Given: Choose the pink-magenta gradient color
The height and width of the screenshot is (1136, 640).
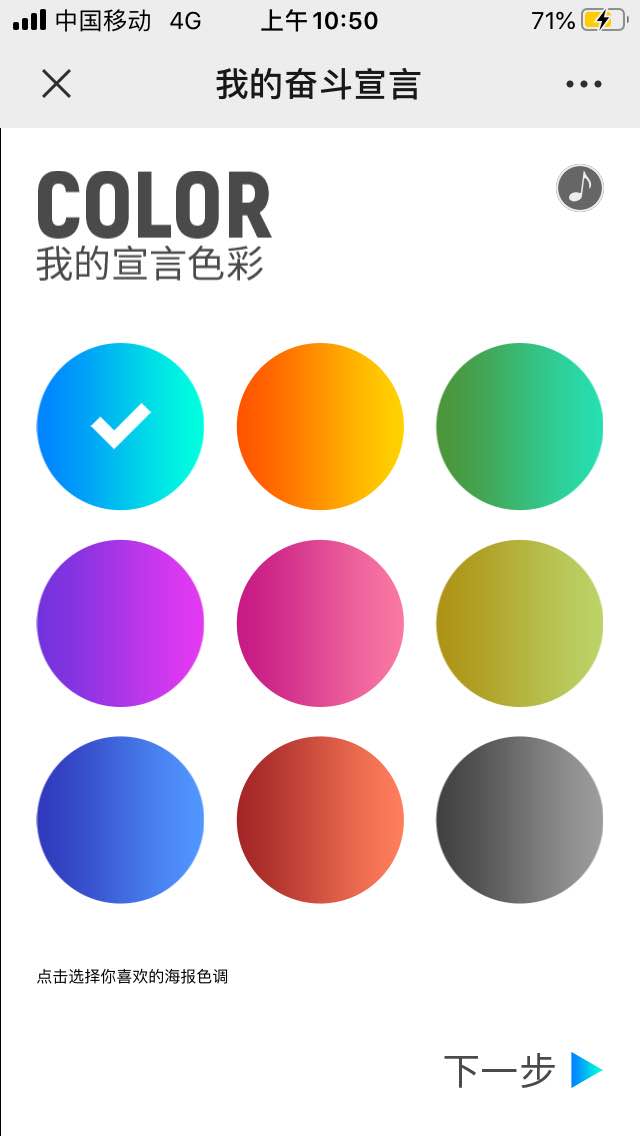Looking at the screenshot, I should [x=320, y=623].
